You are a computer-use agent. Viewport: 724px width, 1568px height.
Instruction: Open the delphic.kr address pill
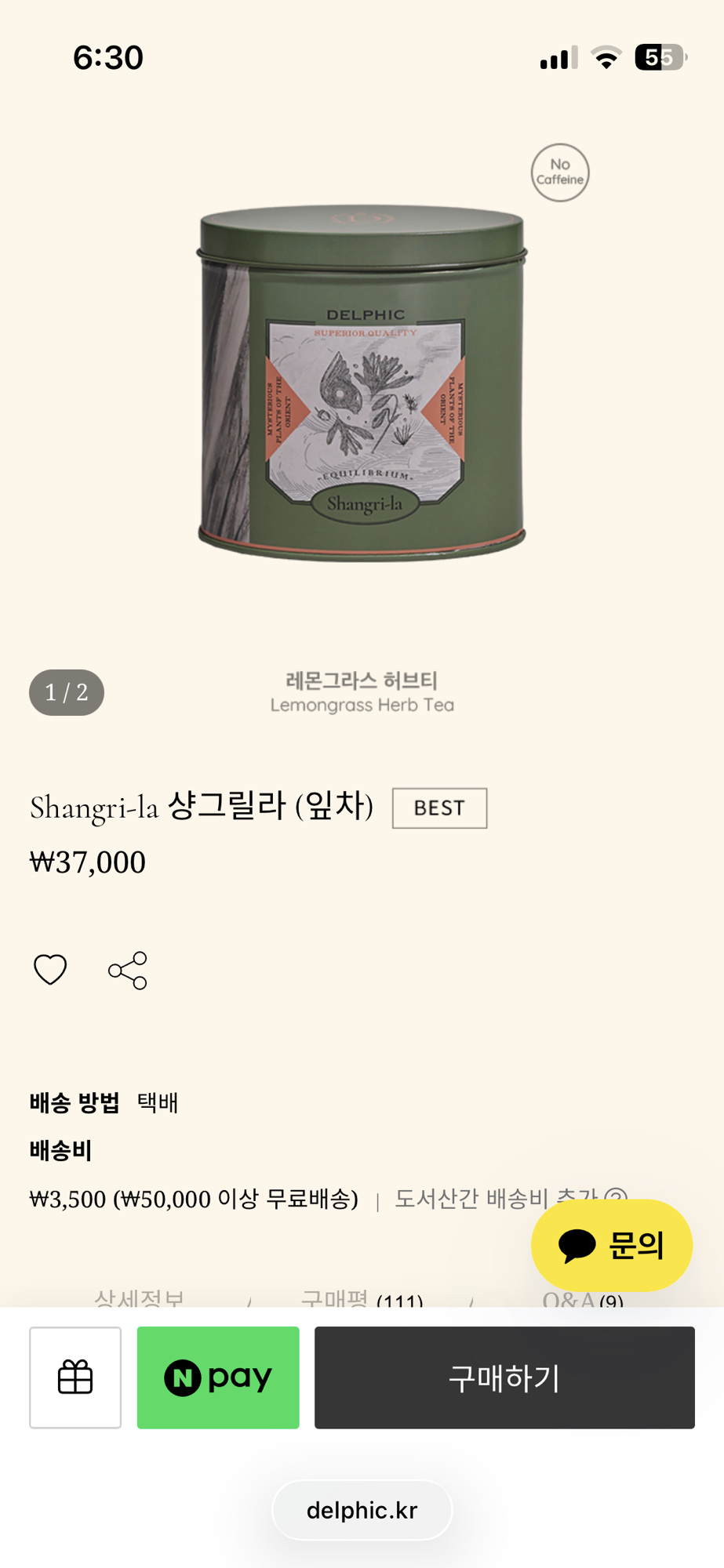click(x=362, y=1510)
